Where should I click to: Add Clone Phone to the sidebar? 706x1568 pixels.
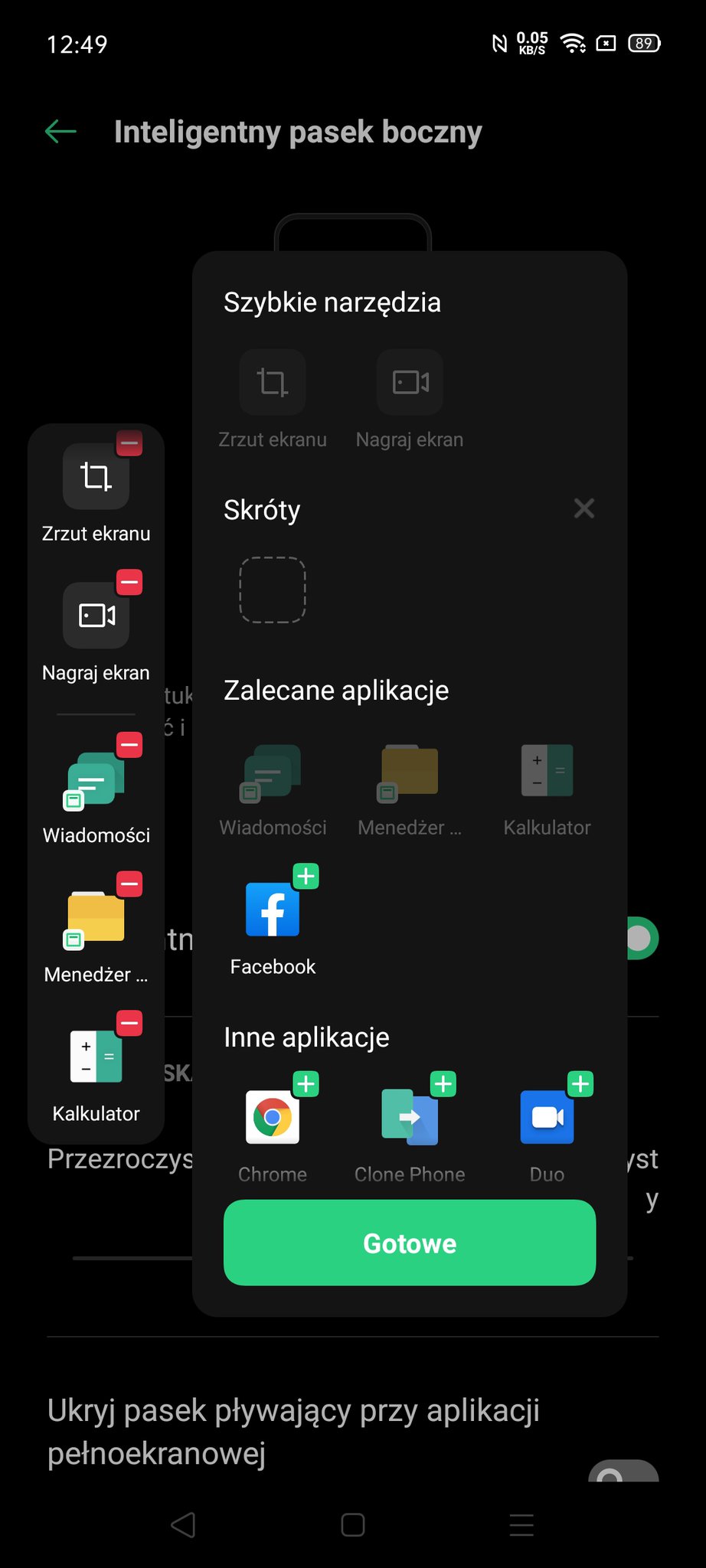pyautogui.click(x=443, y=1084)
